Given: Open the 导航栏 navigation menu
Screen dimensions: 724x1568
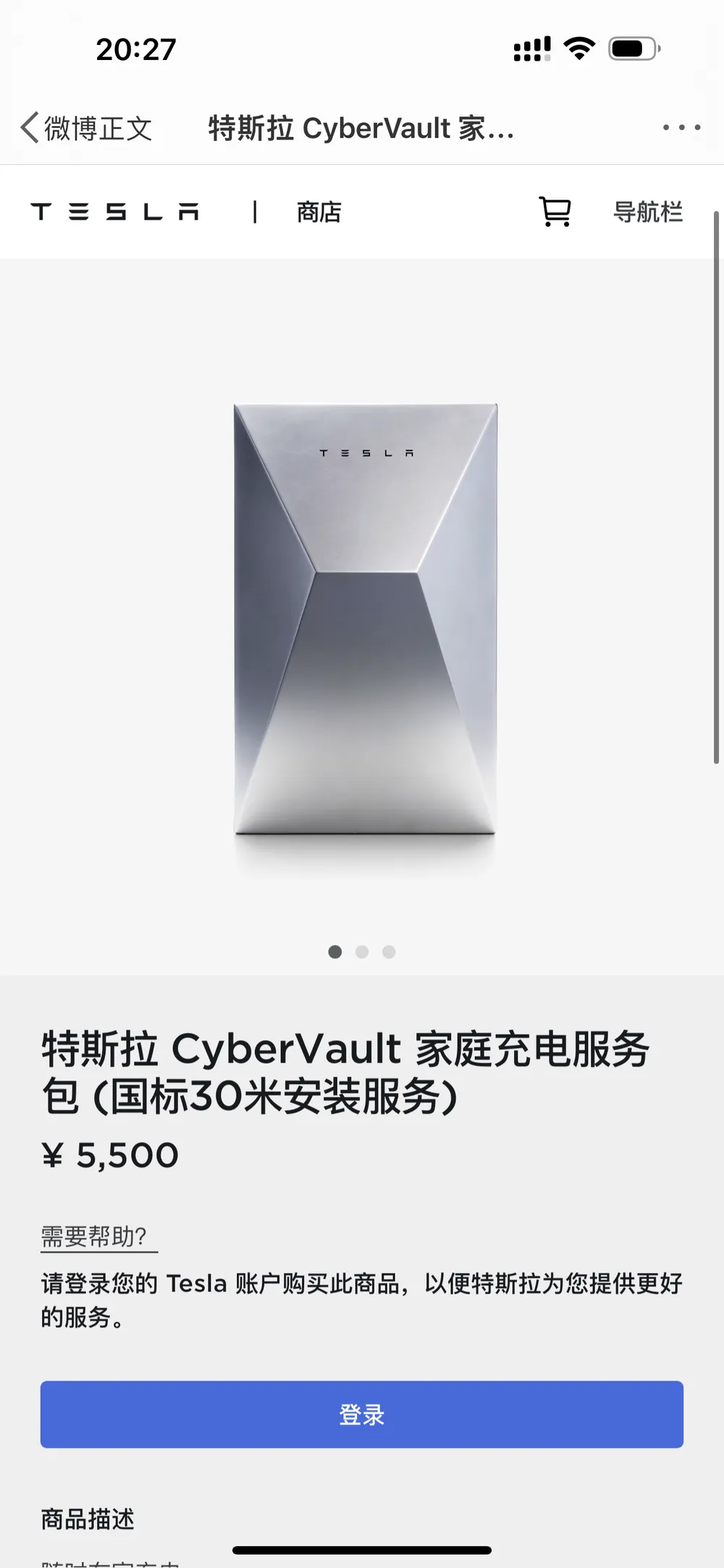Looking at the screenshot, I should pyautogui.click(x=648, y=212).
